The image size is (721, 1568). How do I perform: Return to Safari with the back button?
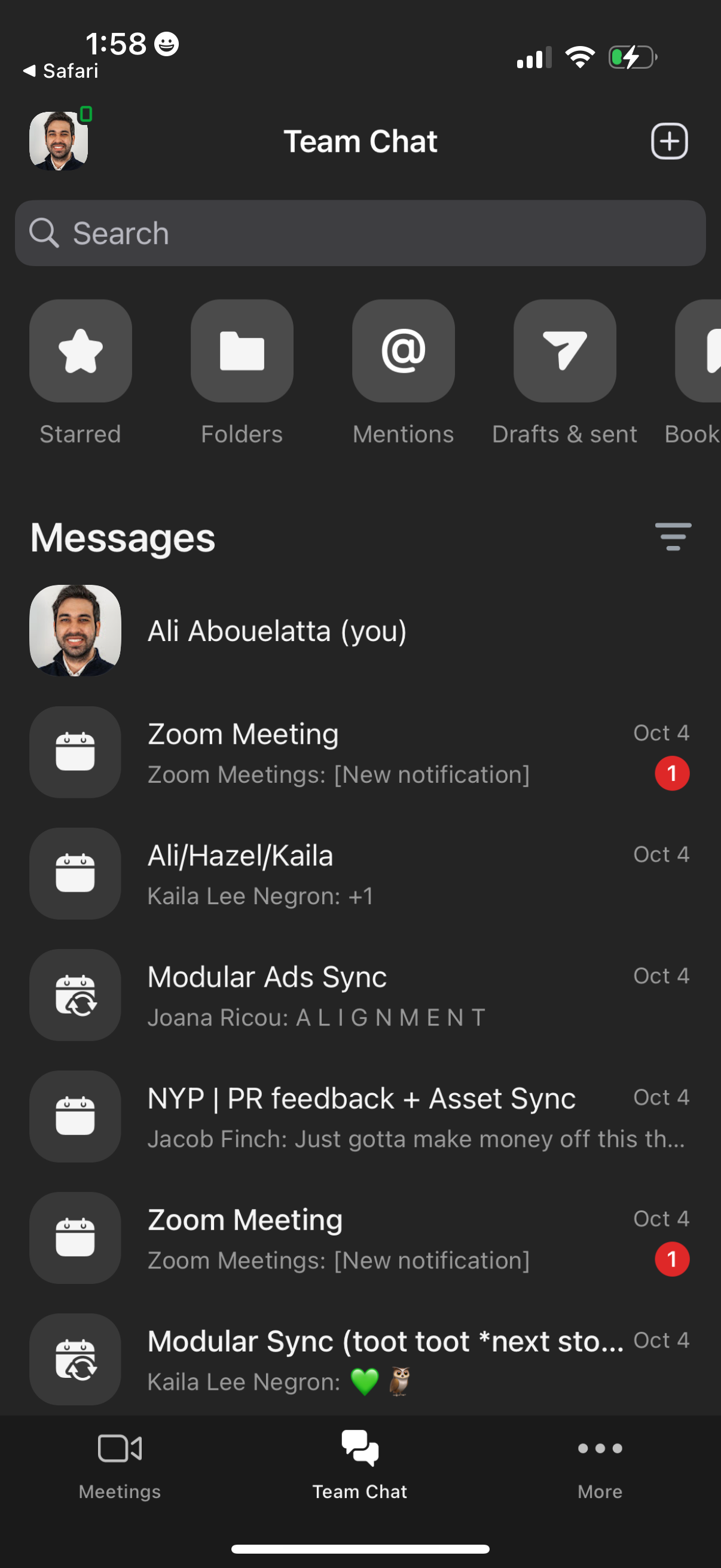[x=60, y=71]
